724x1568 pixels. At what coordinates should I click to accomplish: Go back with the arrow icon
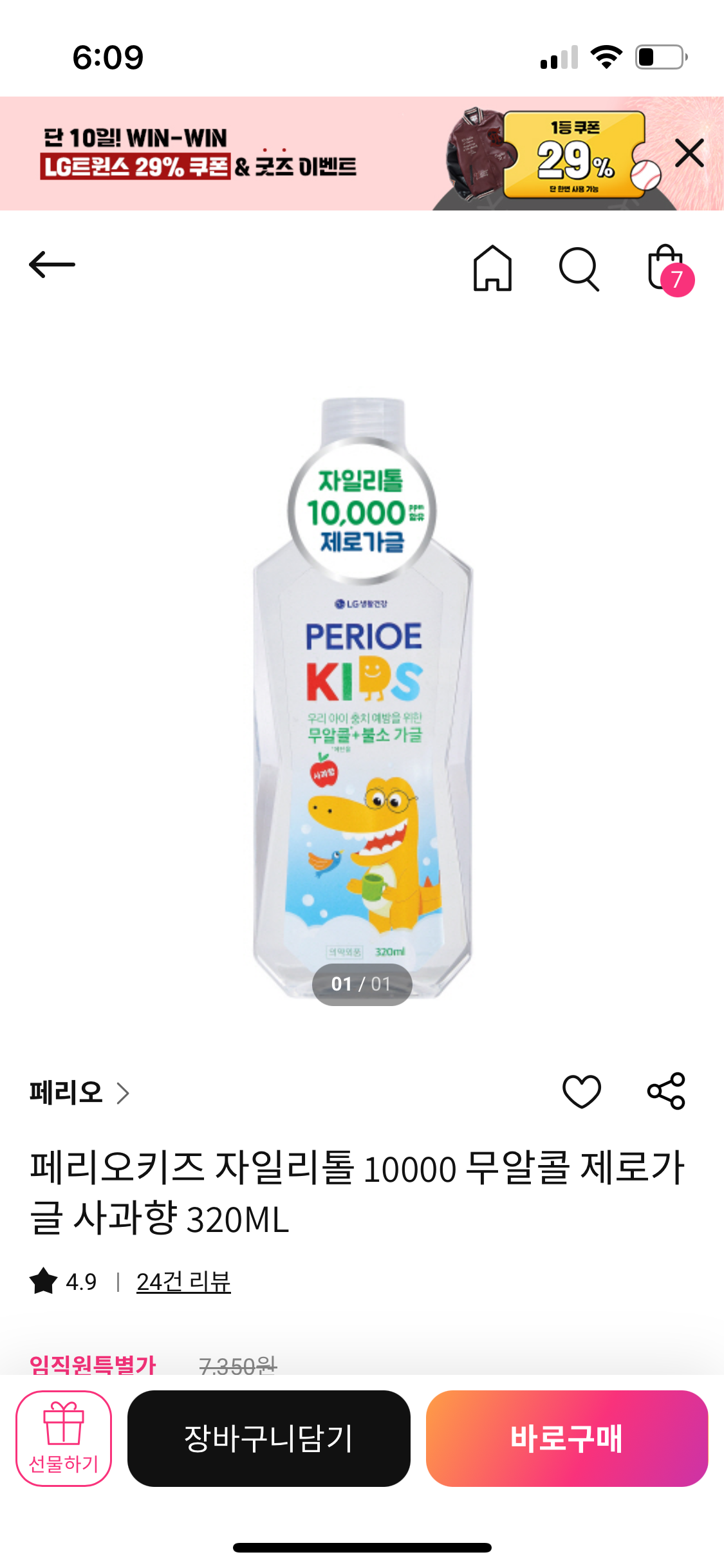[52, 265]
